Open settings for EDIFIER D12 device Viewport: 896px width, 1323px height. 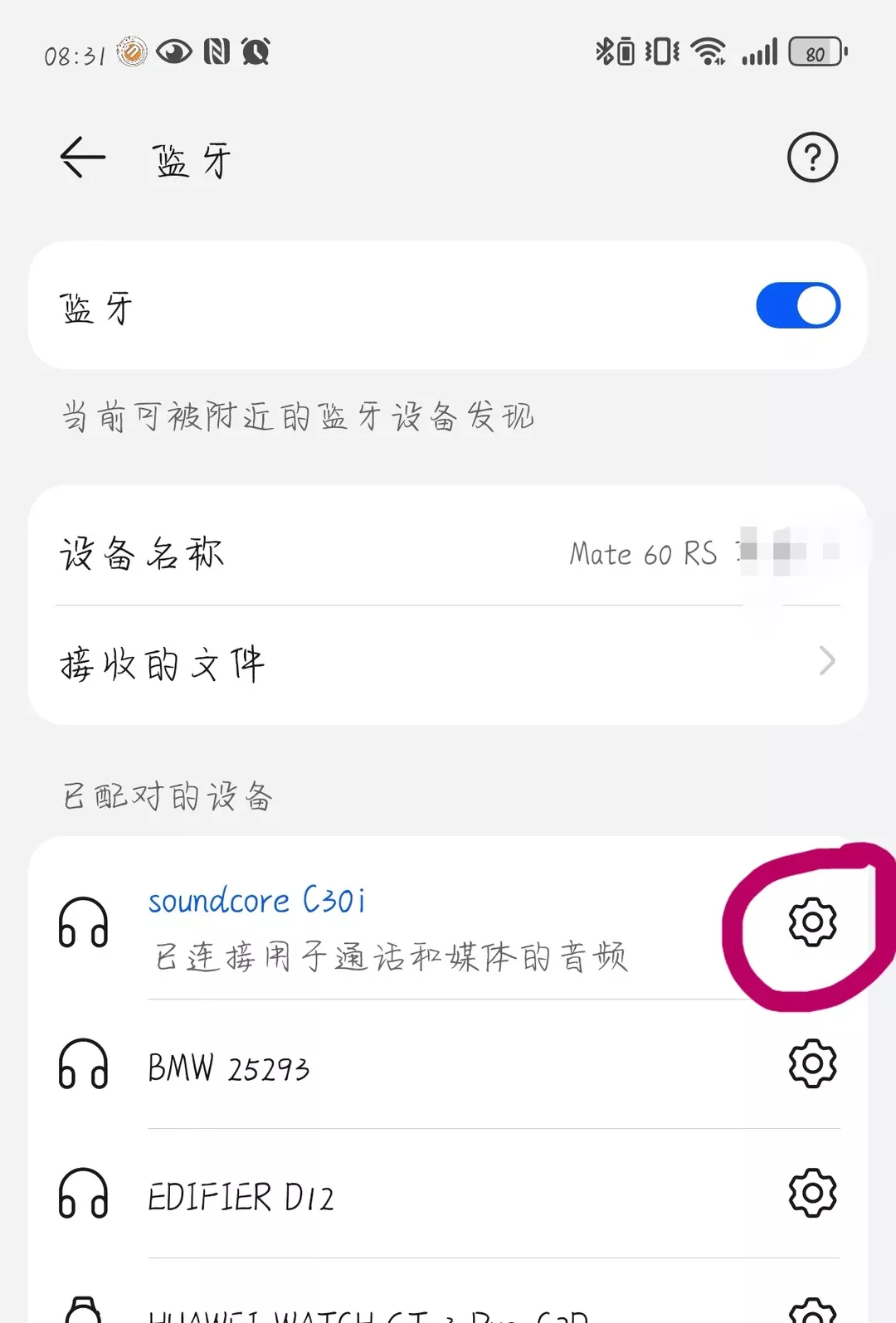click(x=811, y=1194)
